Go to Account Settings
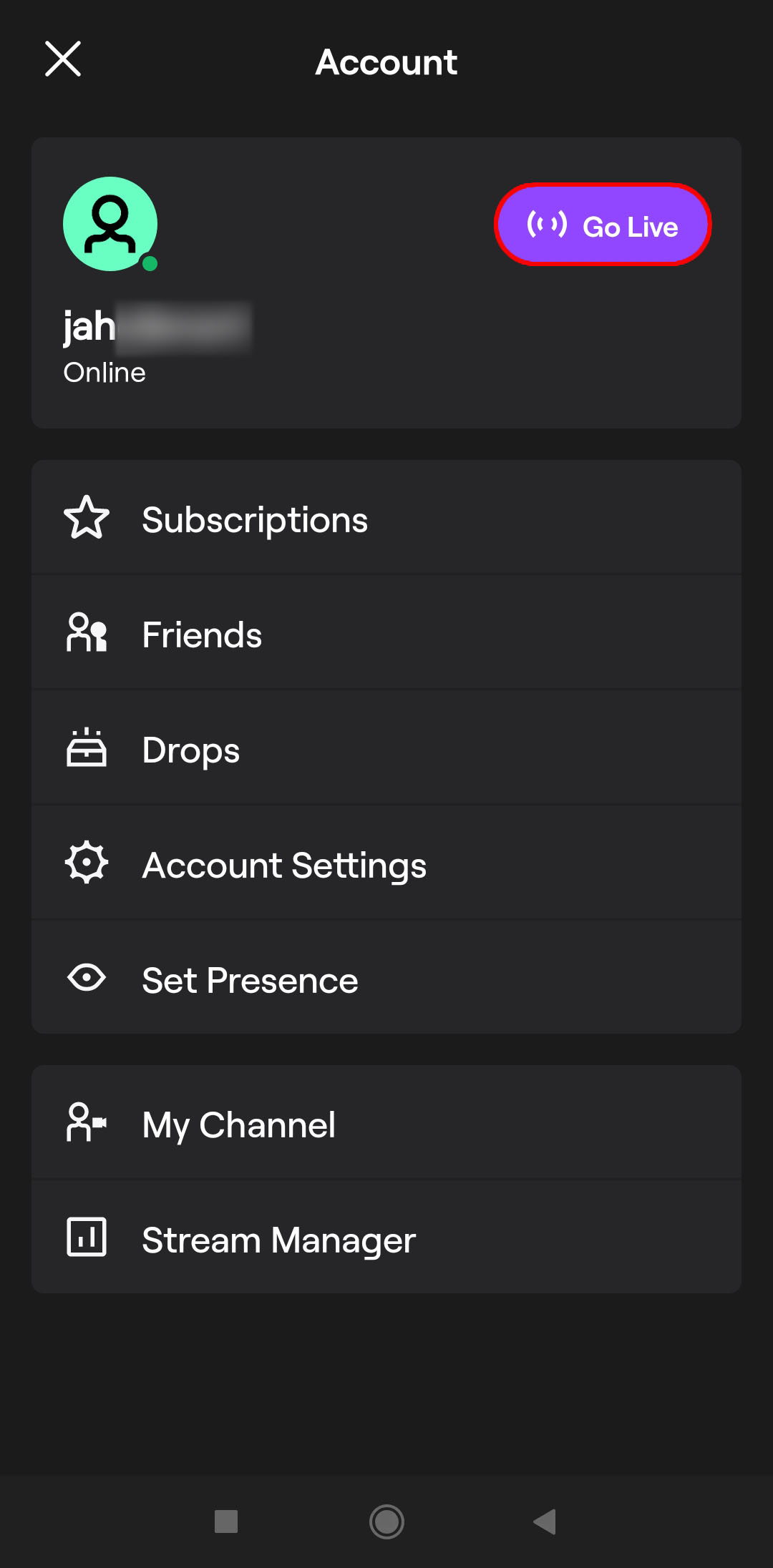The height and width of the screenshot is (1568, 773). (x=386, y=864)
